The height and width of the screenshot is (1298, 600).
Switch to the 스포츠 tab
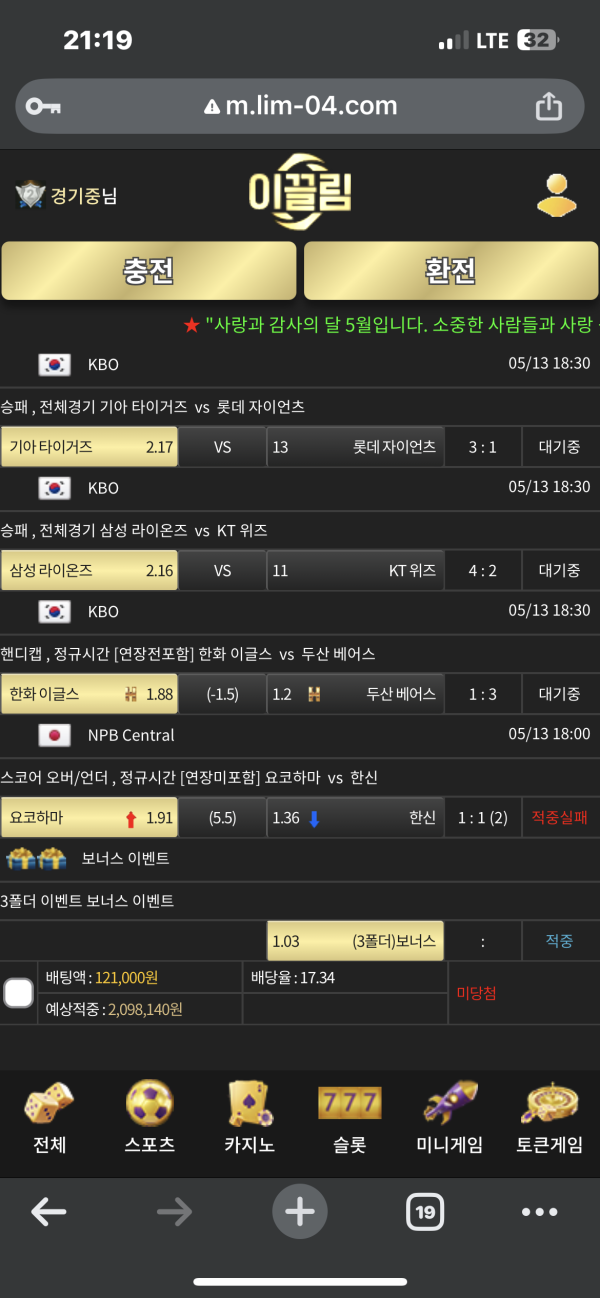(x=150, y=1118)
